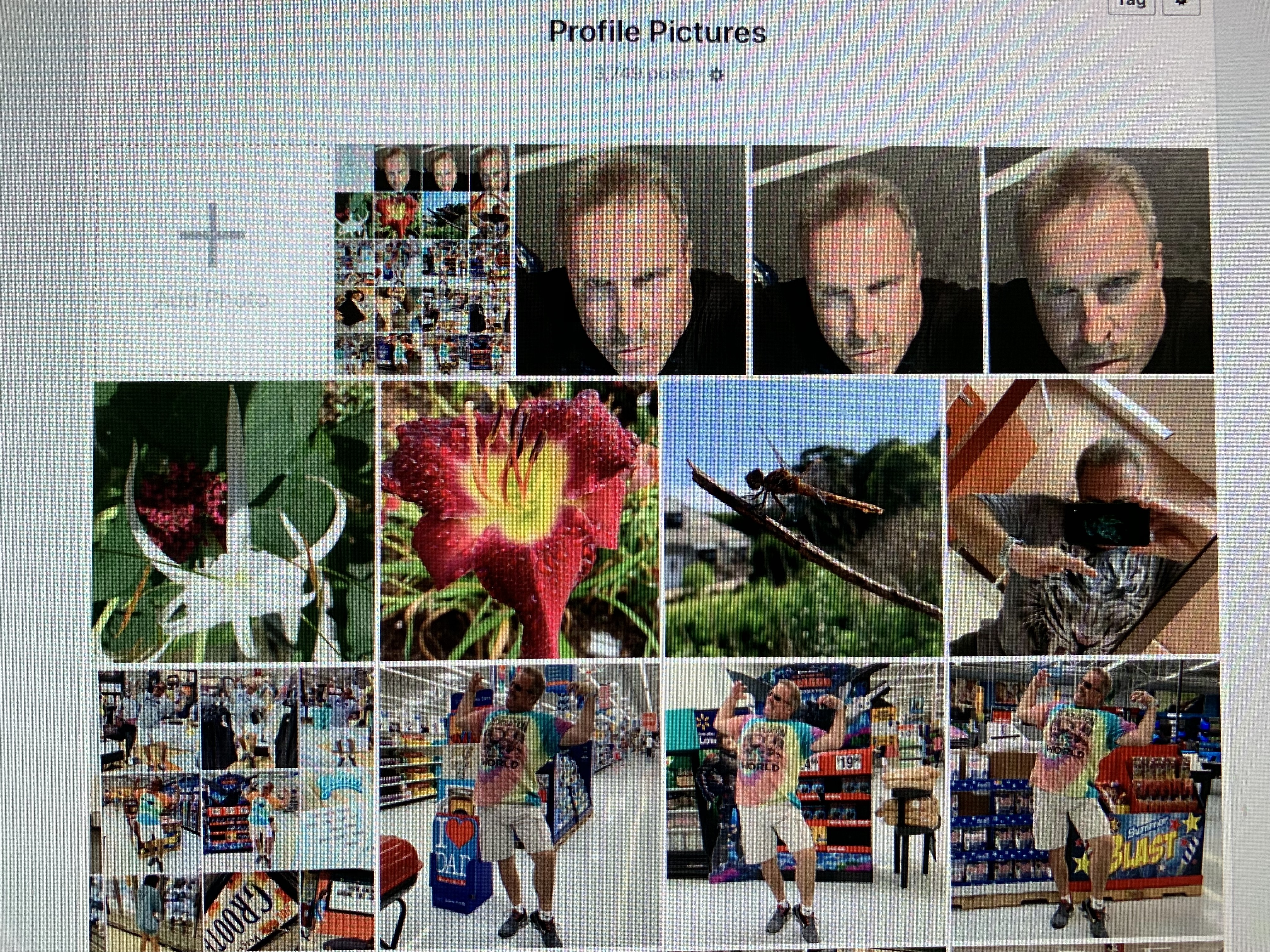Tap the gear beside the posts count
1270x952 pixels.
point(717,75)
